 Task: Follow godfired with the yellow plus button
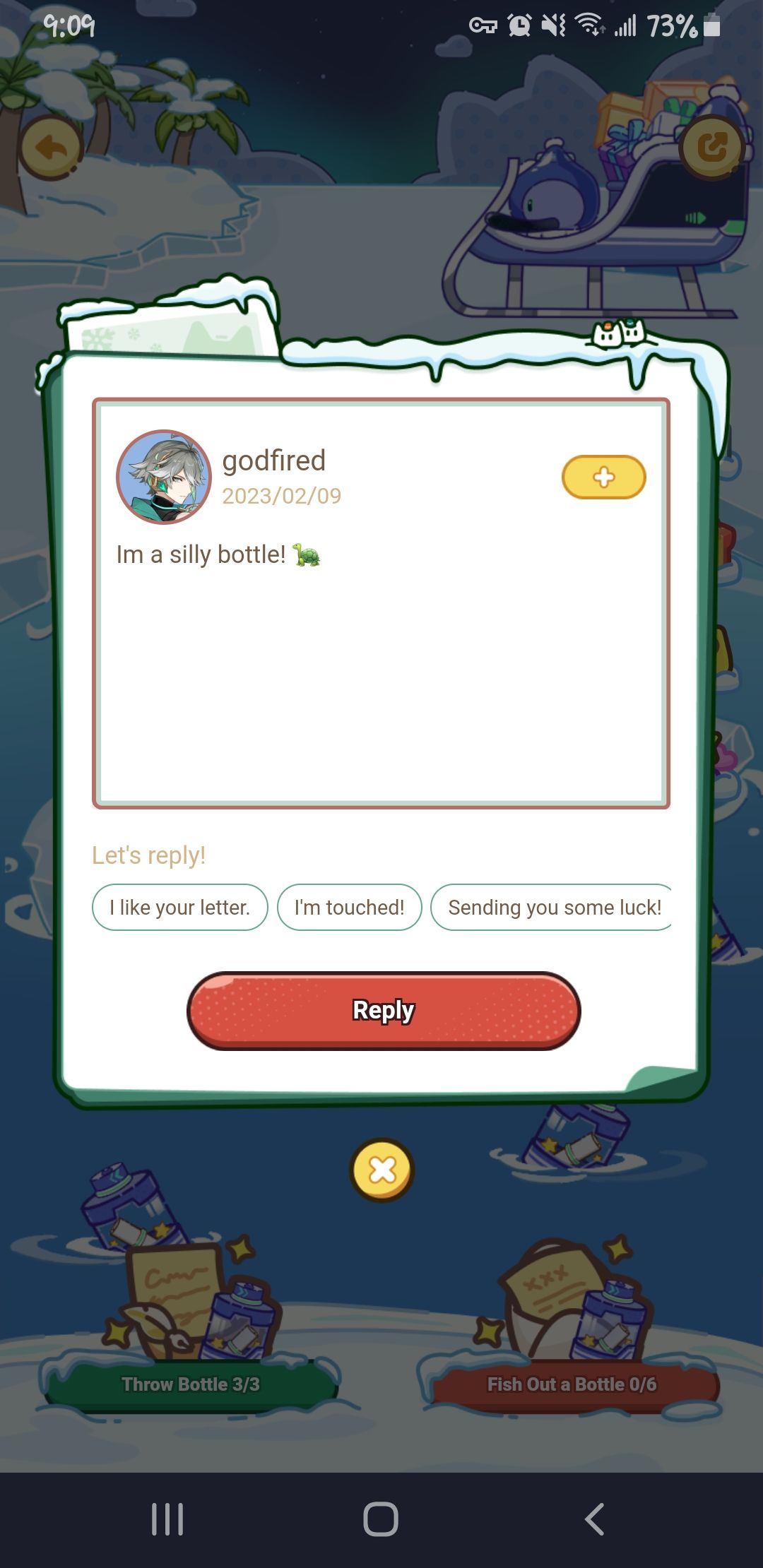(603, 477)
